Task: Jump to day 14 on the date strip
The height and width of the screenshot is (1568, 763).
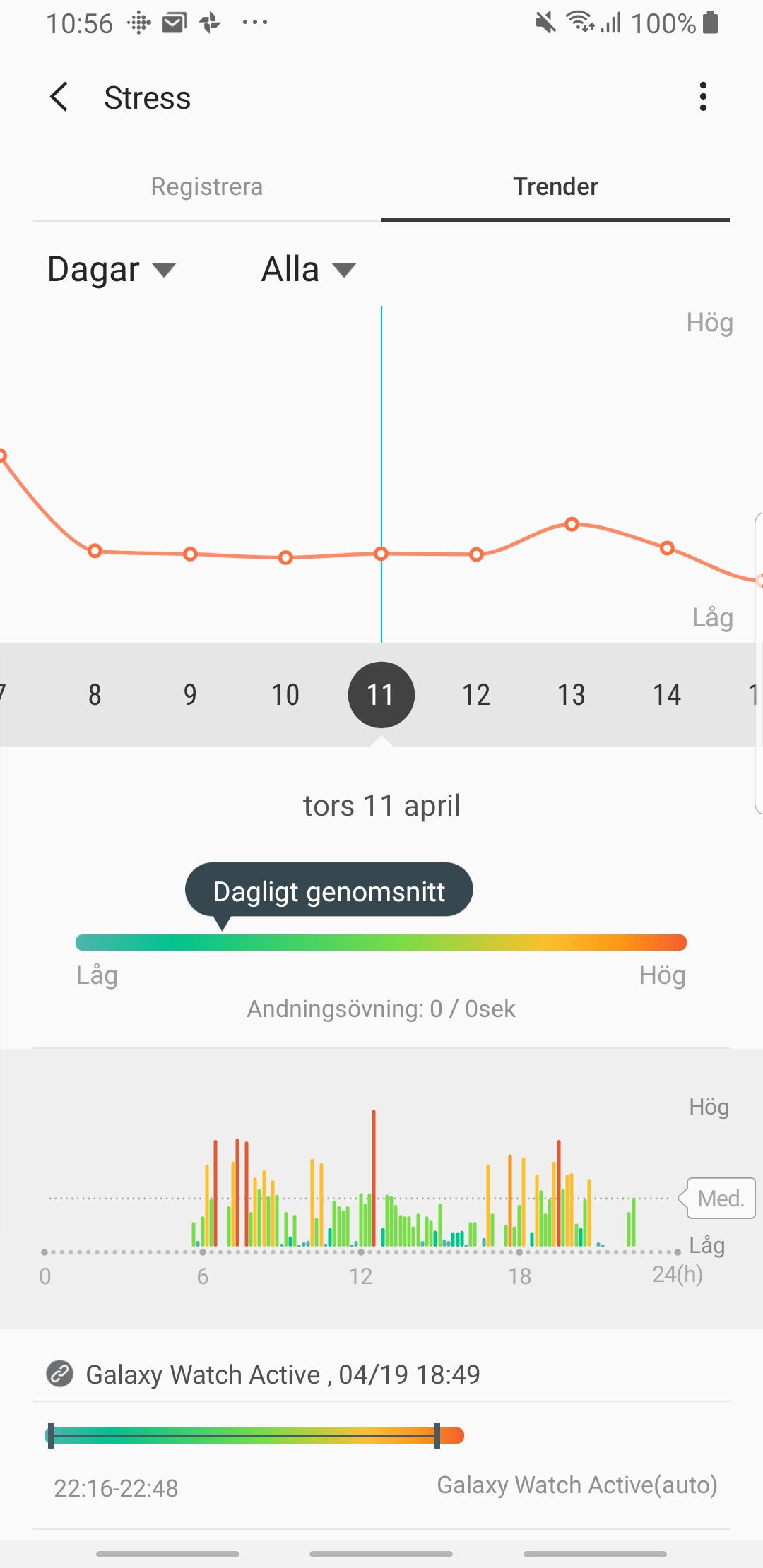Action: coord(667,695)
